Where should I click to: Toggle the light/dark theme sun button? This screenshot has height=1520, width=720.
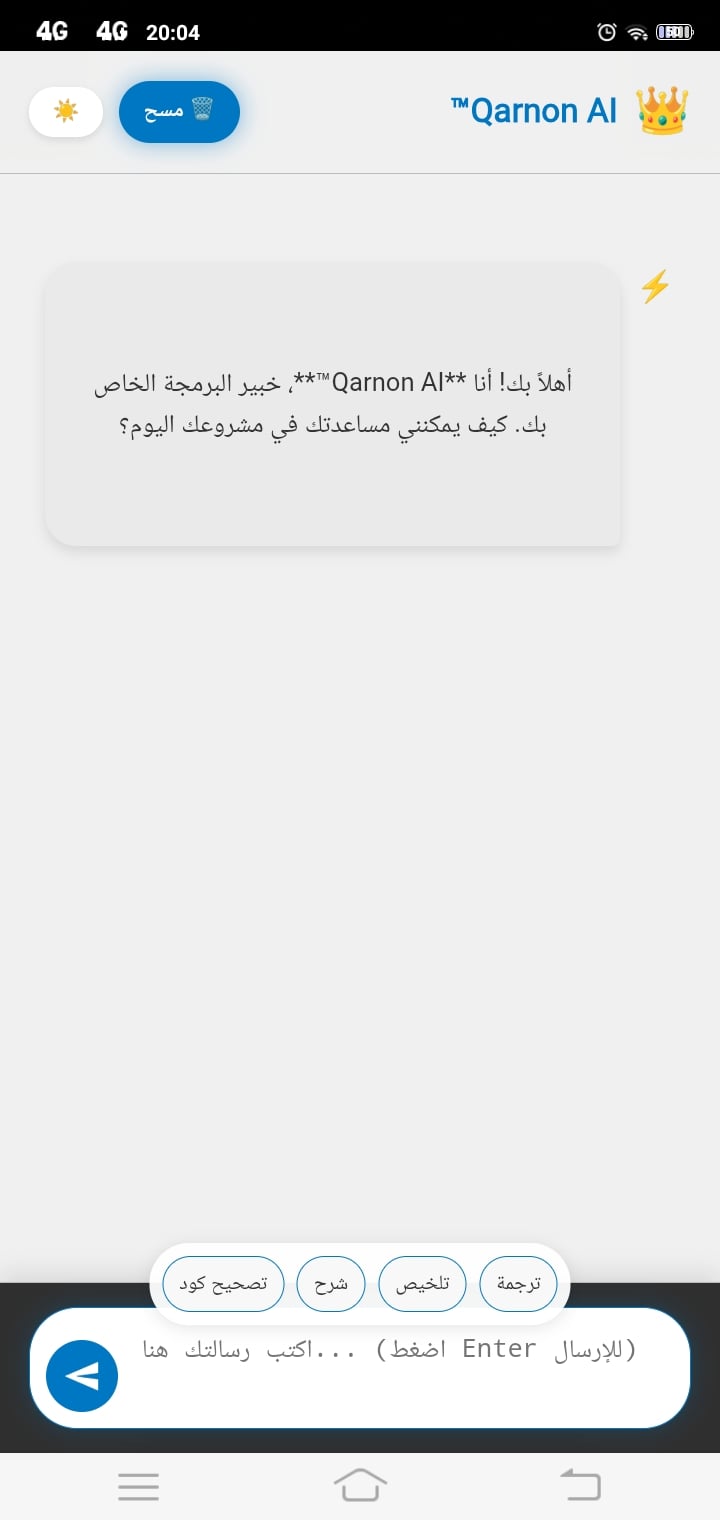click(66, 111)
